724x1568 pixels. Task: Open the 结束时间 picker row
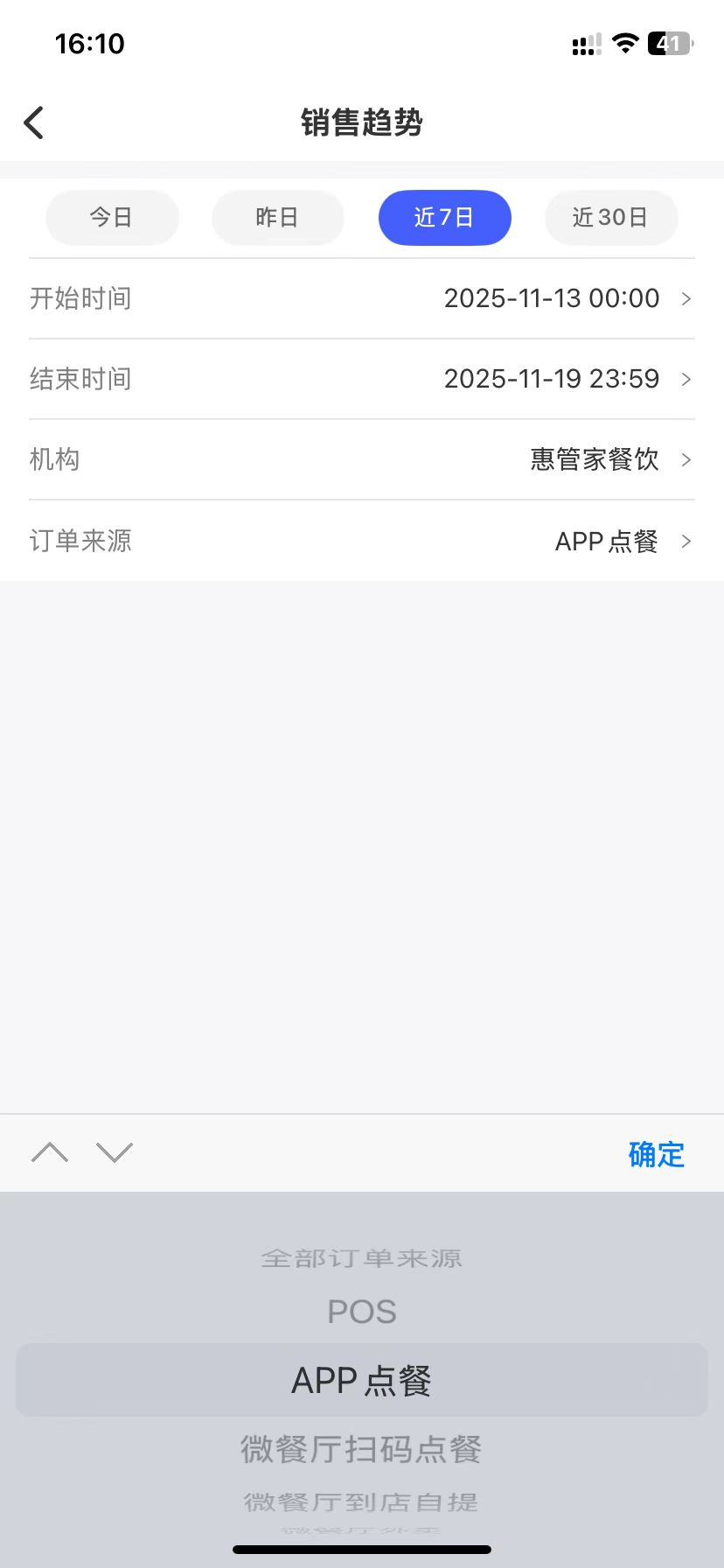(x=362, y=379)
